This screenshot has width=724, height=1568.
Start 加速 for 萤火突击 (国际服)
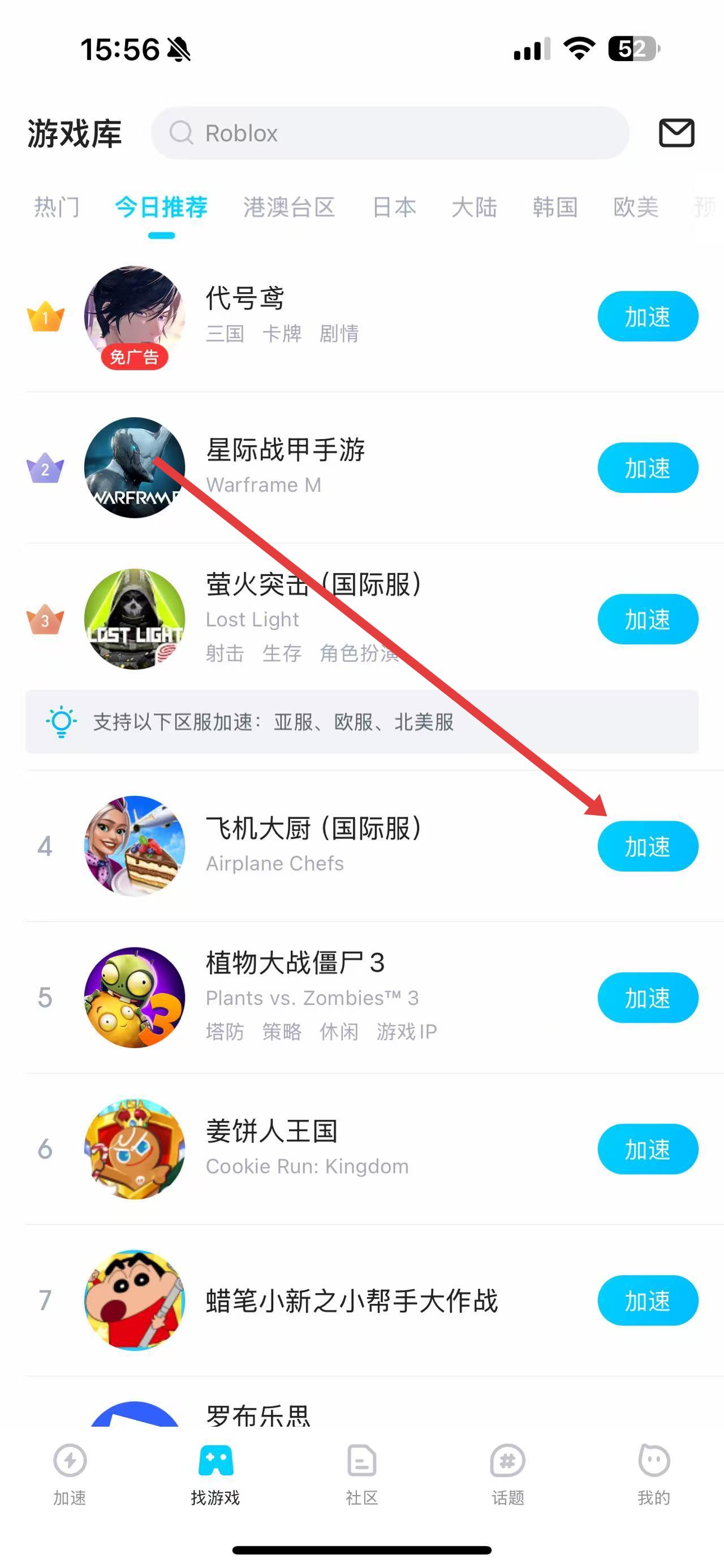[x=647, y=619]
